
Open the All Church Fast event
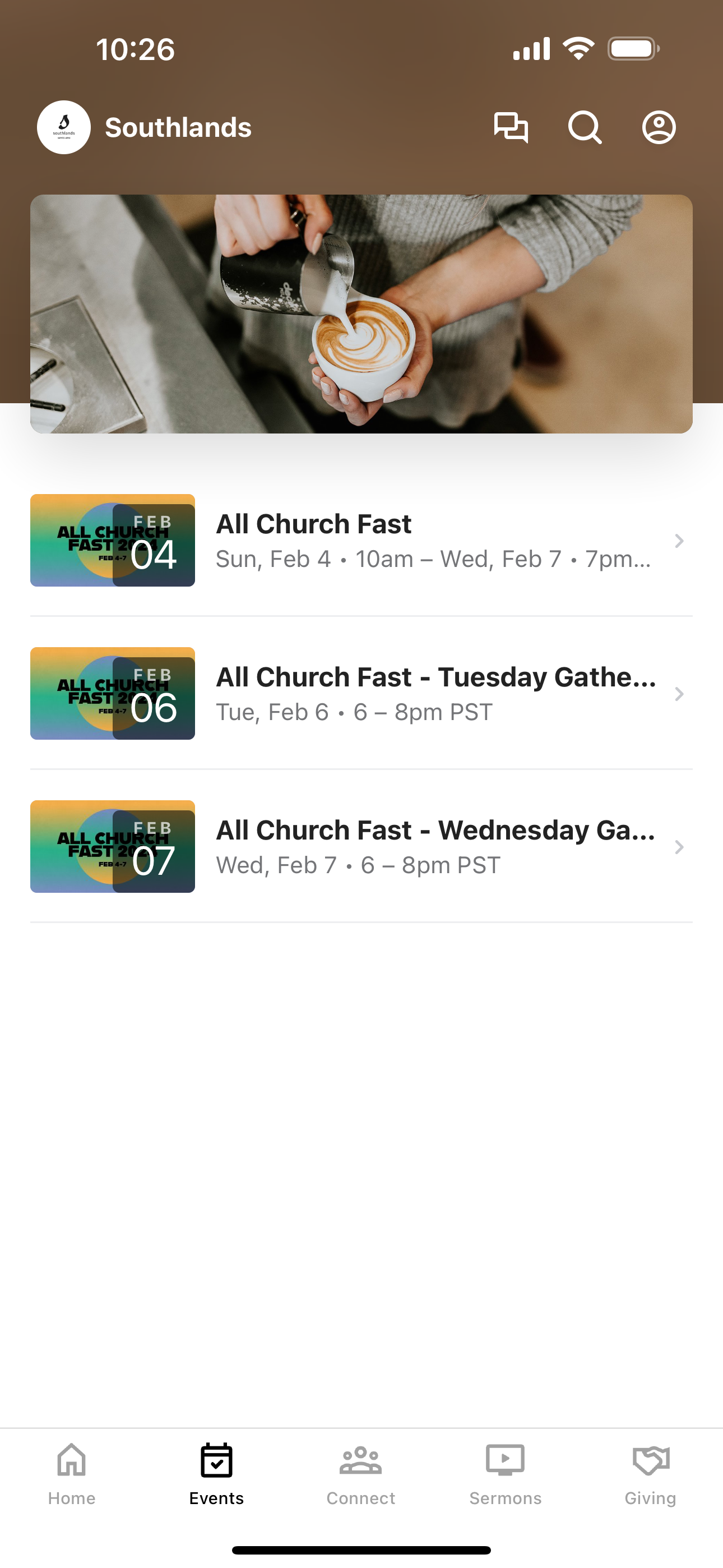pyautogui.click(x=361, y=541)
